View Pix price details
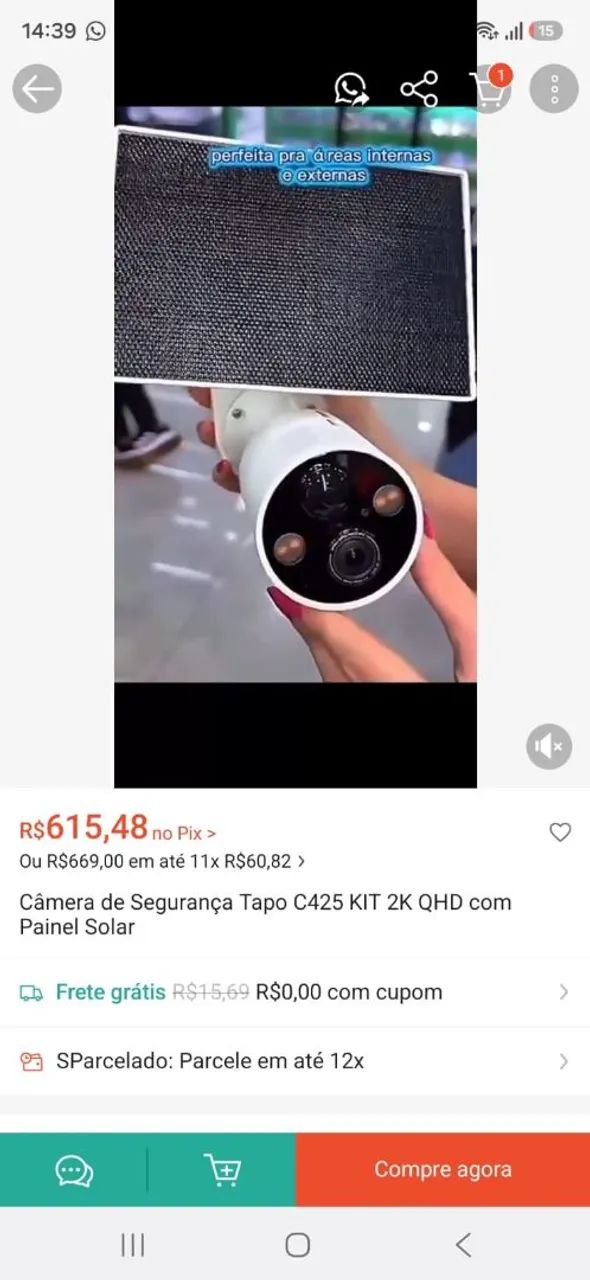 tap(118, 829)
